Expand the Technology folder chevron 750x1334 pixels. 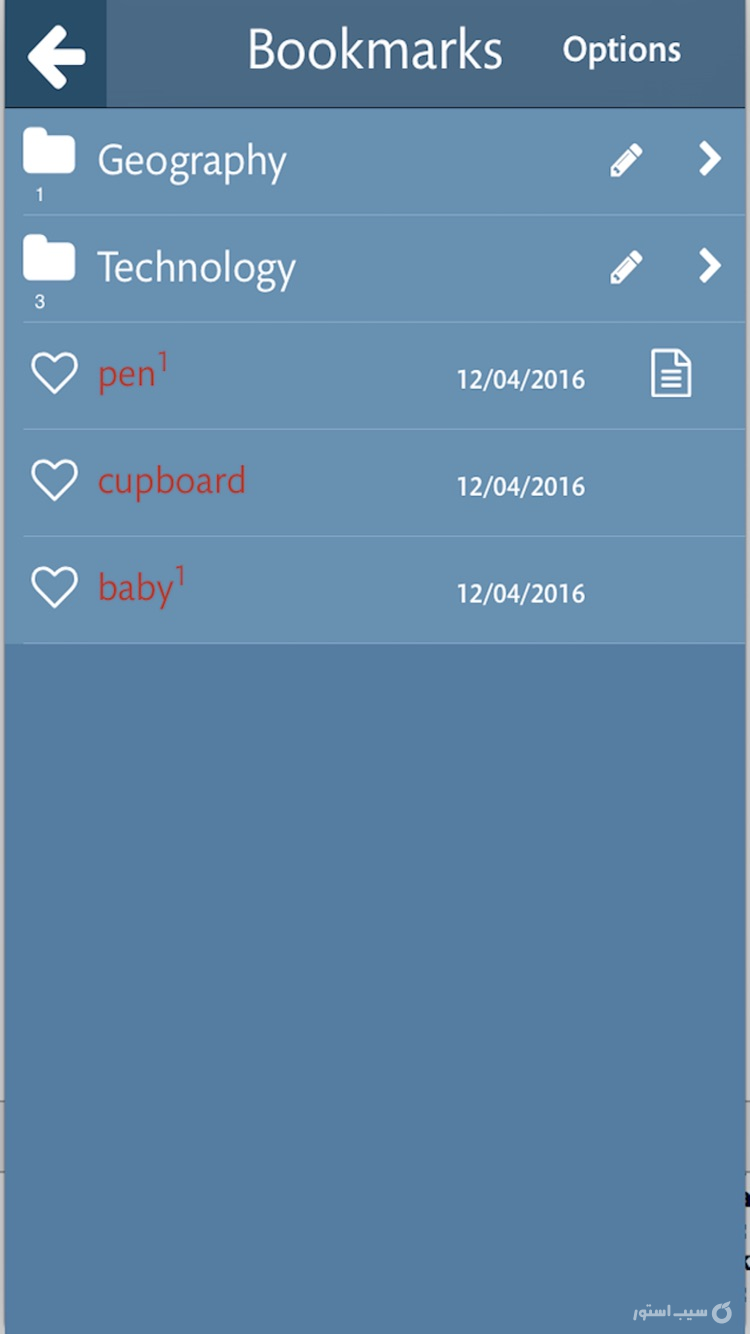click(709, 265)
